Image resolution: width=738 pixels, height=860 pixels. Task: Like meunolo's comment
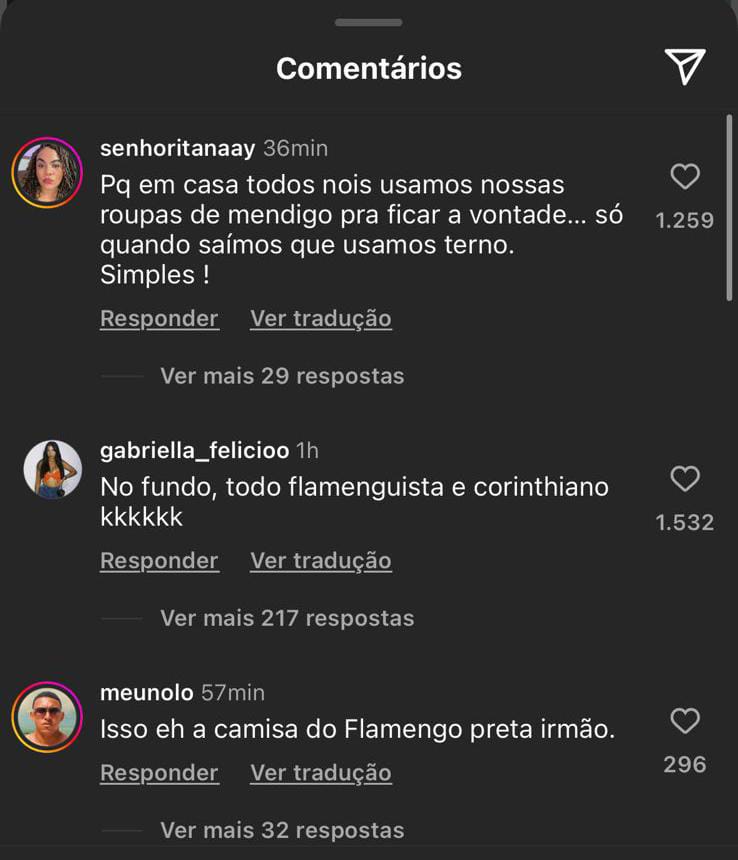pos(685,721)
